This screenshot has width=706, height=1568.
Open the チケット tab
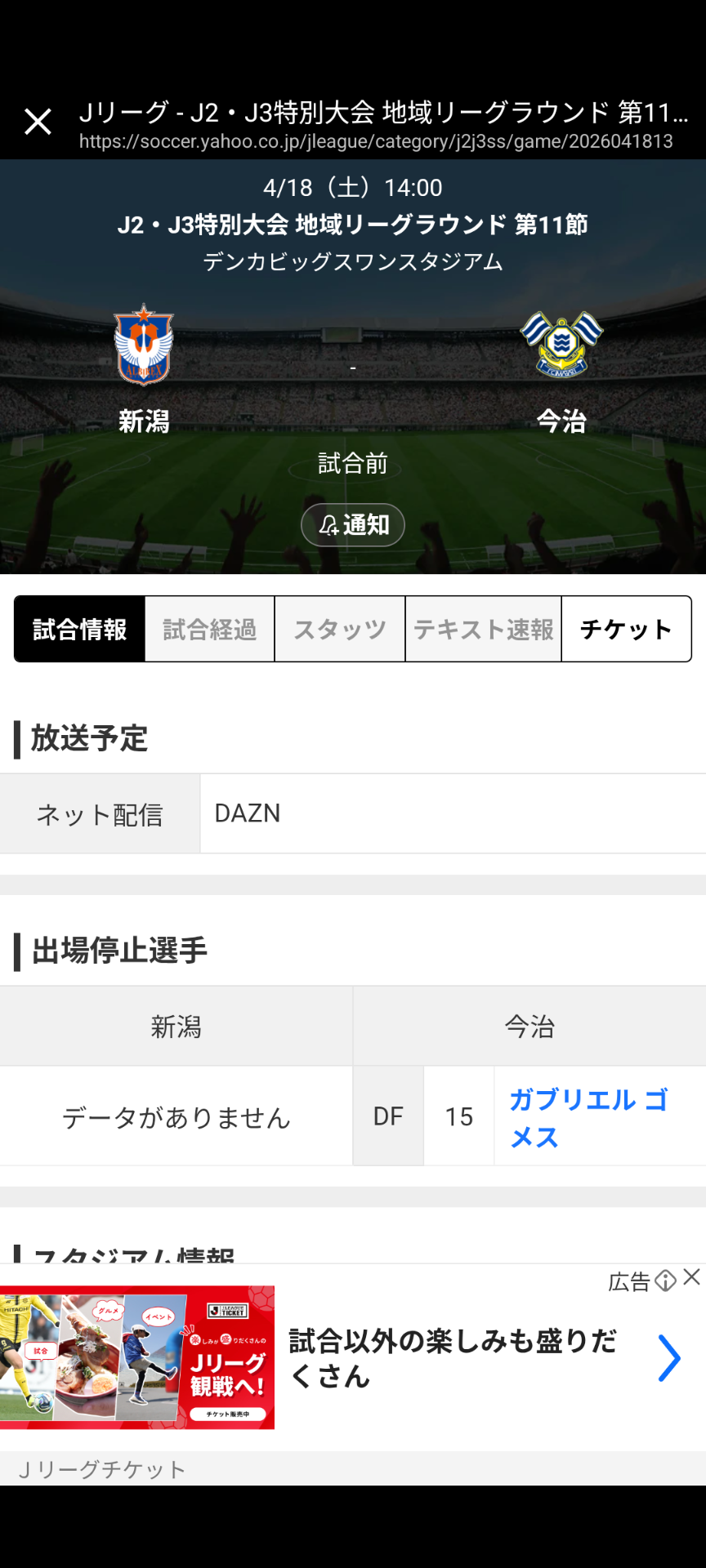(626, 630)
